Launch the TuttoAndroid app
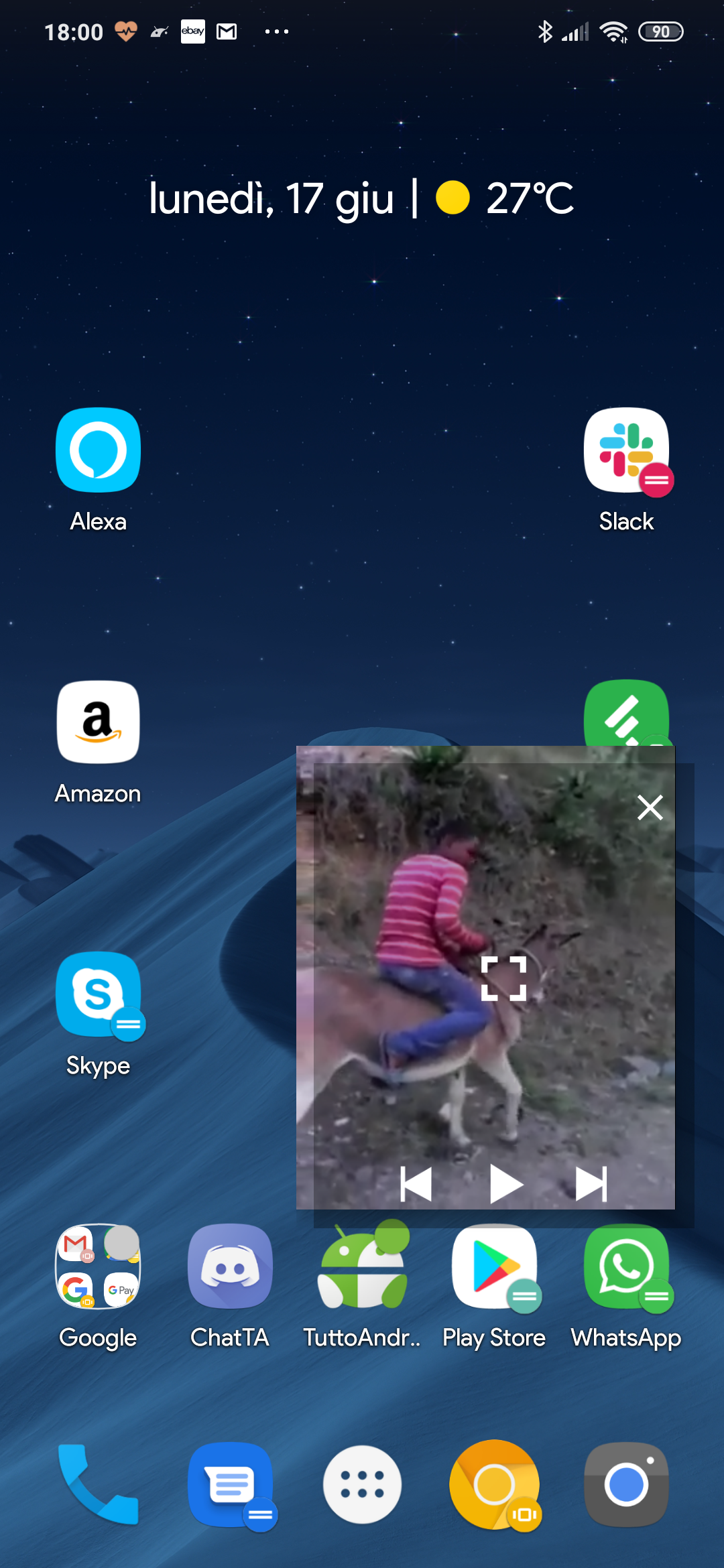This screenshot has height=1568, width=724. click(x=362, y=1266)
